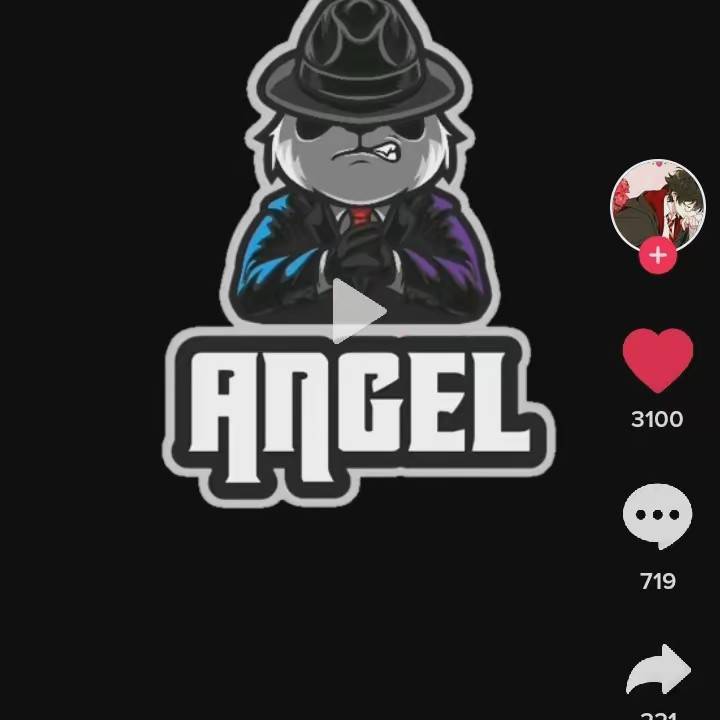Play the paused video
Image resolution: width=720 pixels, height=720 pixels.
[x=358, y=311]
